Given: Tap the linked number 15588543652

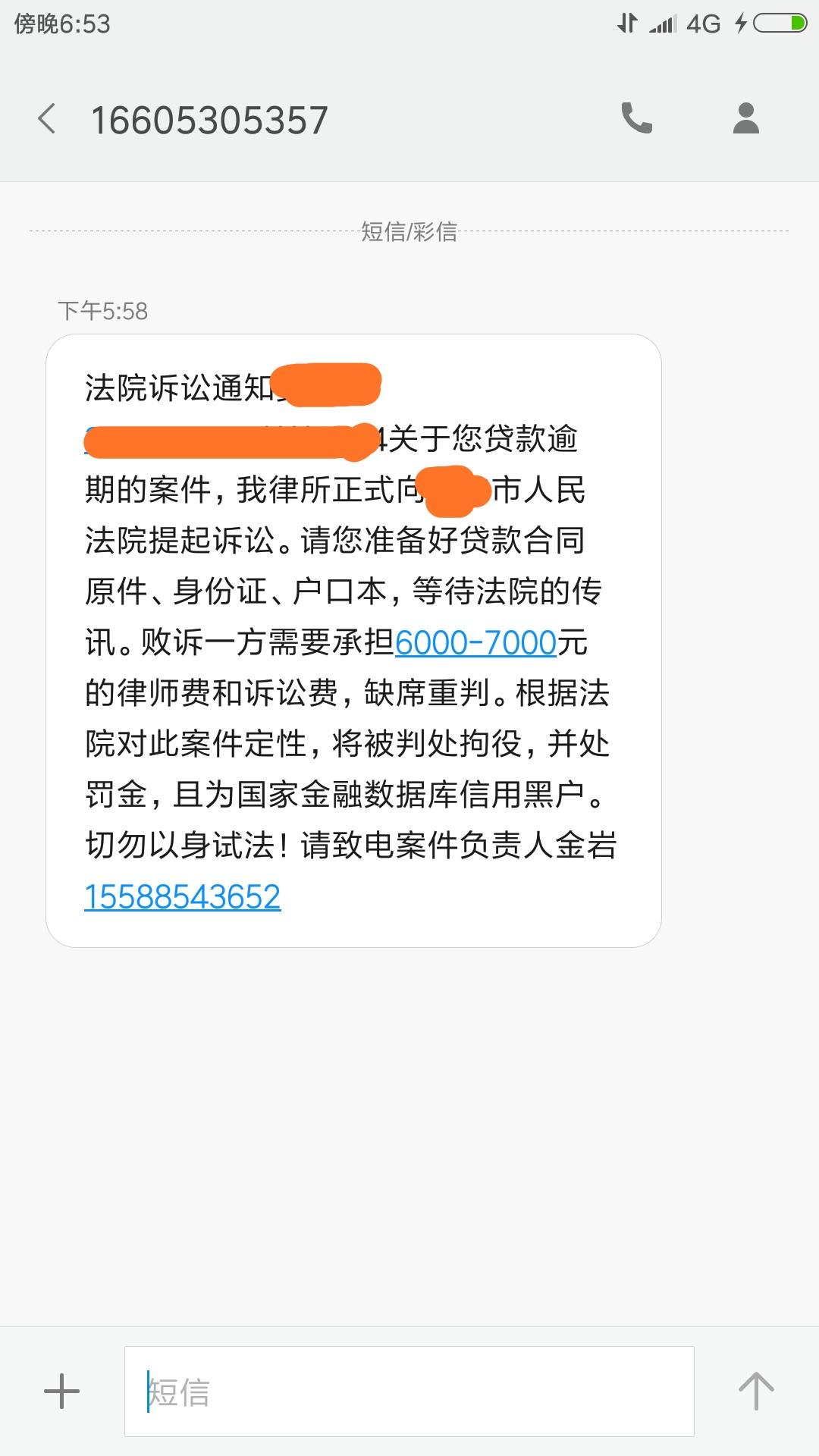Looking at the screenshot, I should tap(183, 897).
